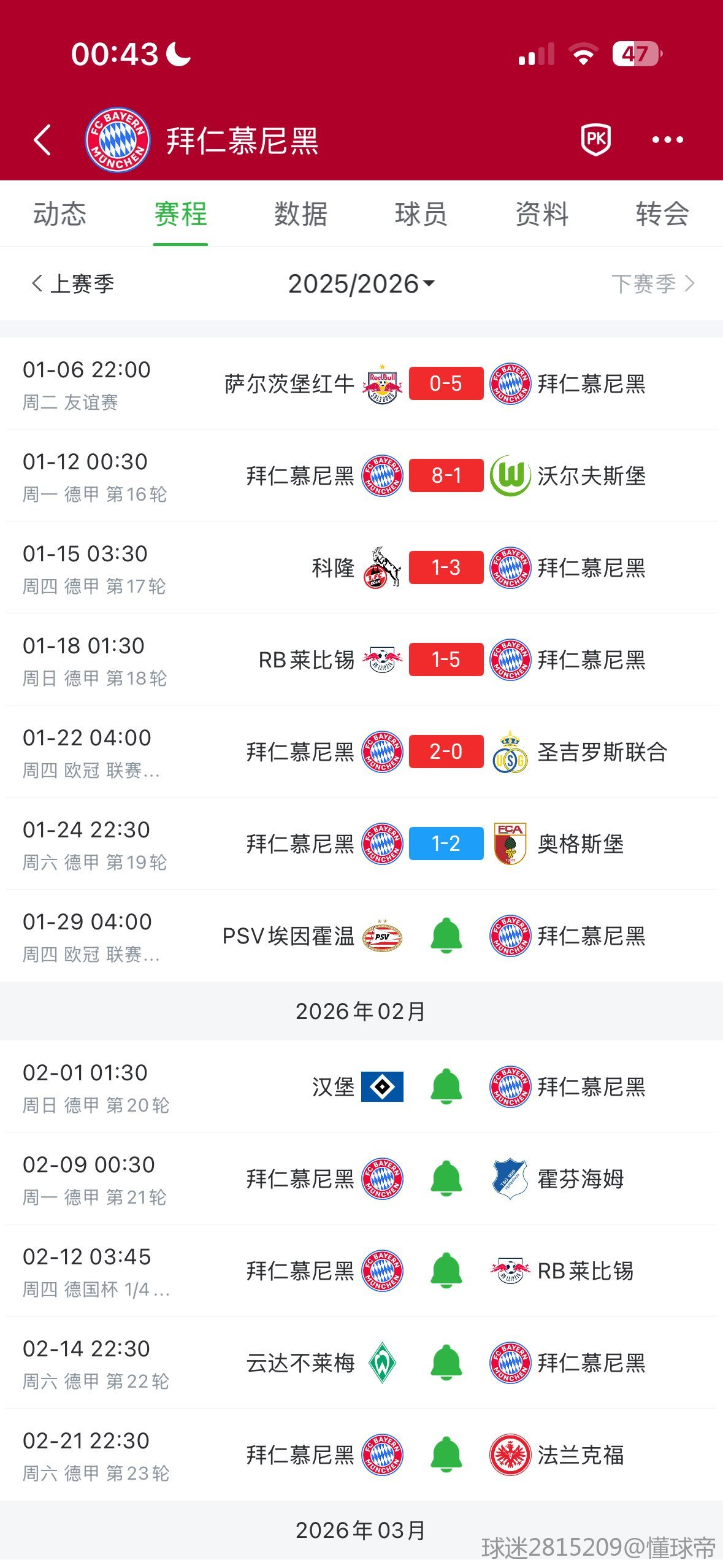Image resolution: width=723 pixels, height=1568 pixels.
Task: Expand the 2025/2026 season dropdown
Action: 361,283
